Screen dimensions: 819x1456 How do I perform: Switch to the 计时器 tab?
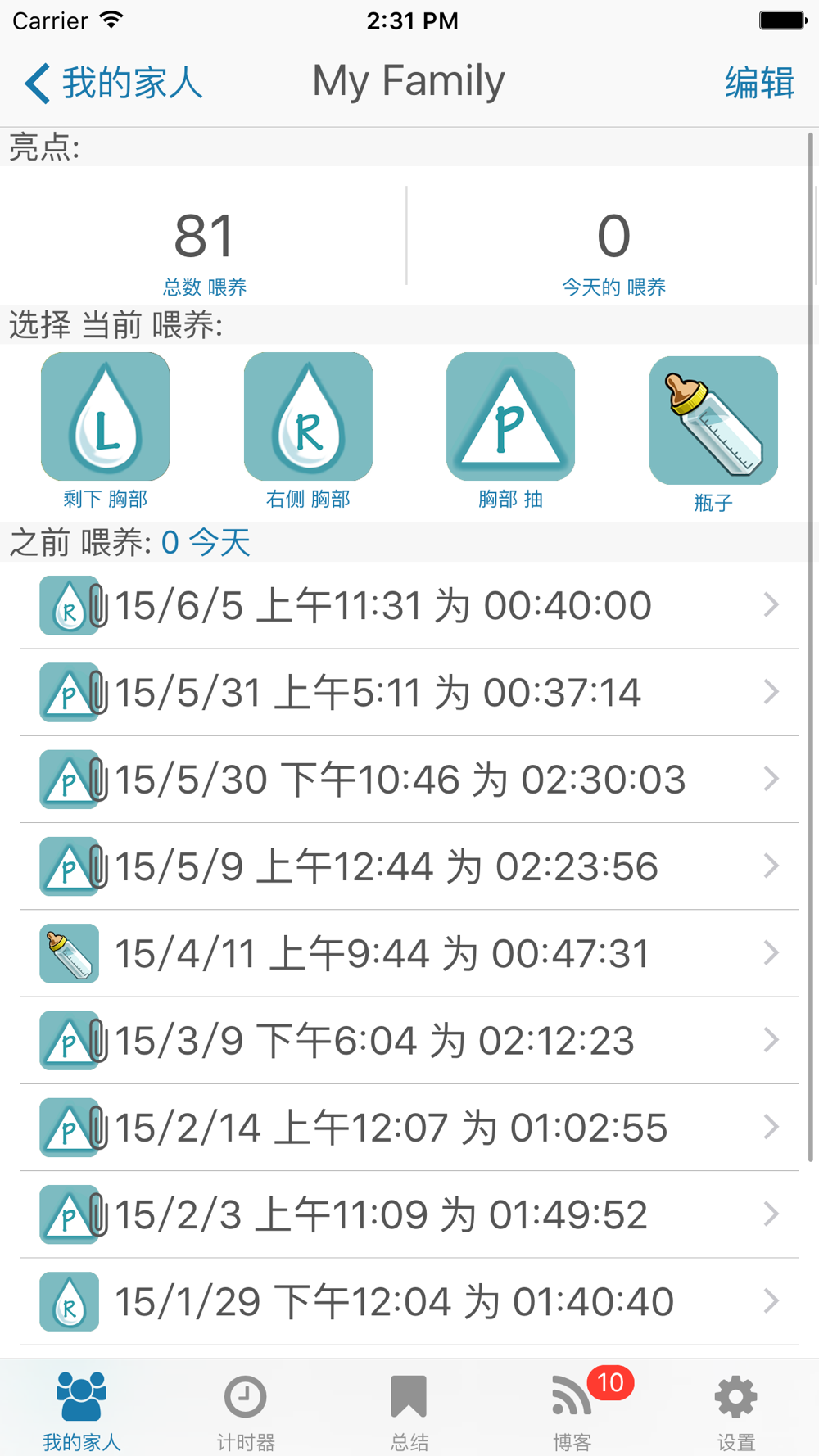[246, 1410]
